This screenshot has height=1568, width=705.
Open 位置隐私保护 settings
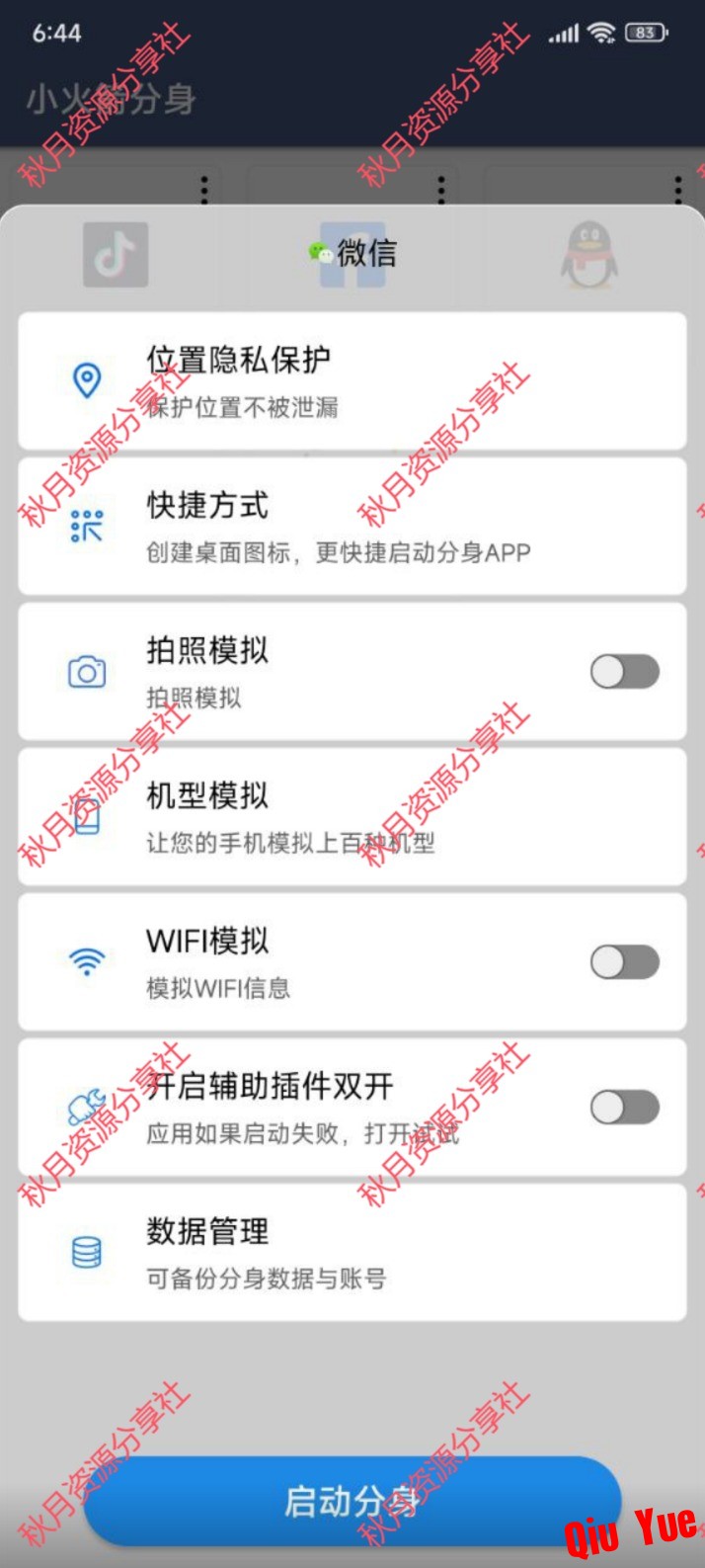[x=352, y=380]
